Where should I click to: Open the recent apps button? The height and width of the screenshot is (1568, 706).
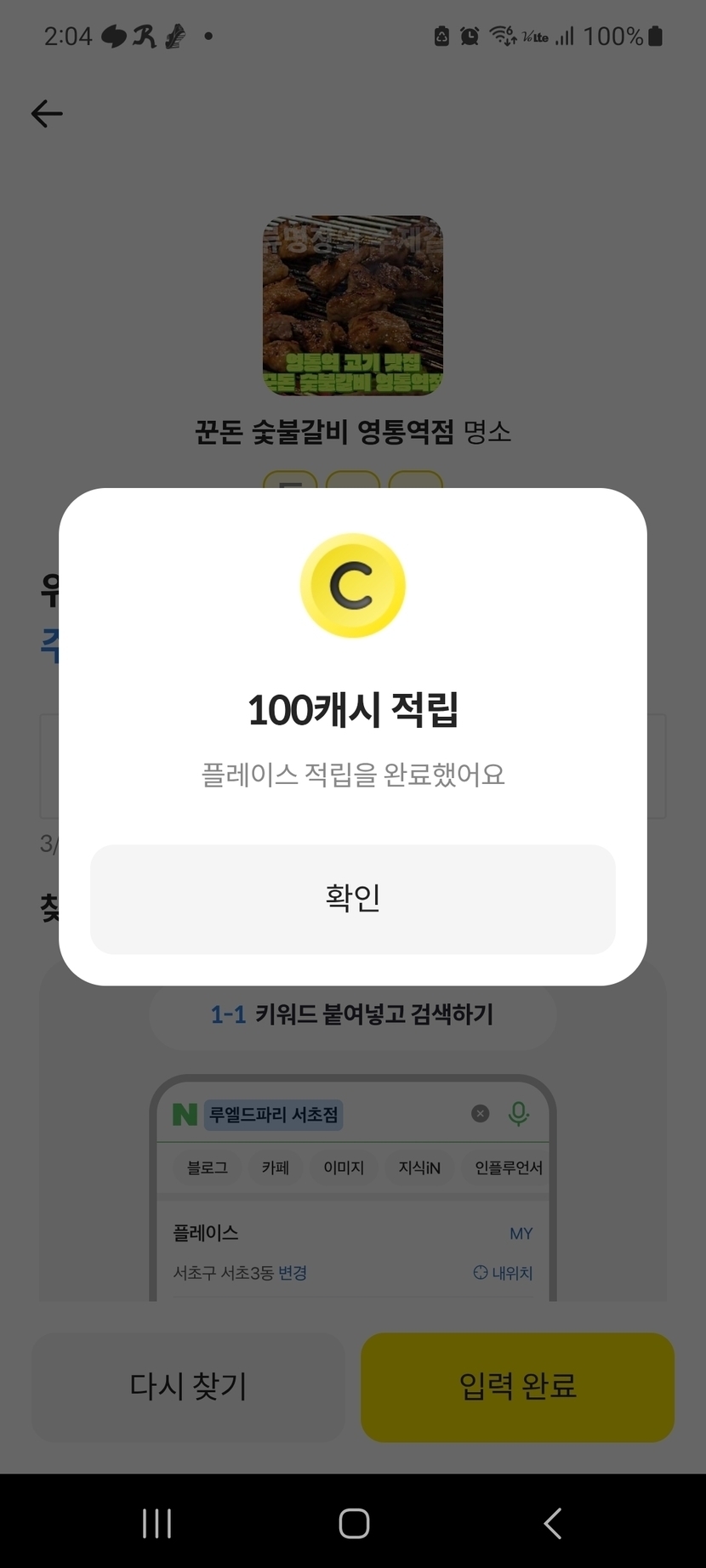(x=157, y=1523)
